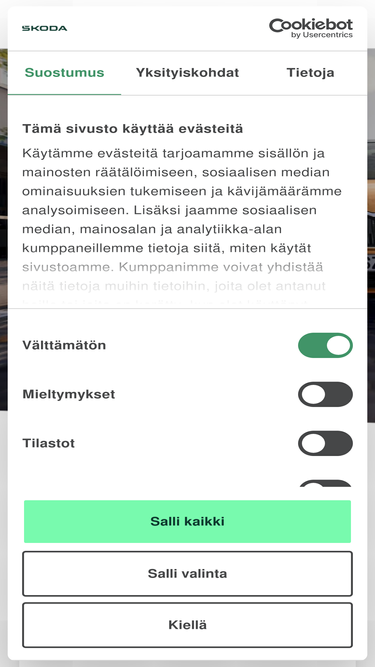This screenshot has height=667, width=375.
Task: Choose Salli valinta button
Action: [x=188, y=573]
